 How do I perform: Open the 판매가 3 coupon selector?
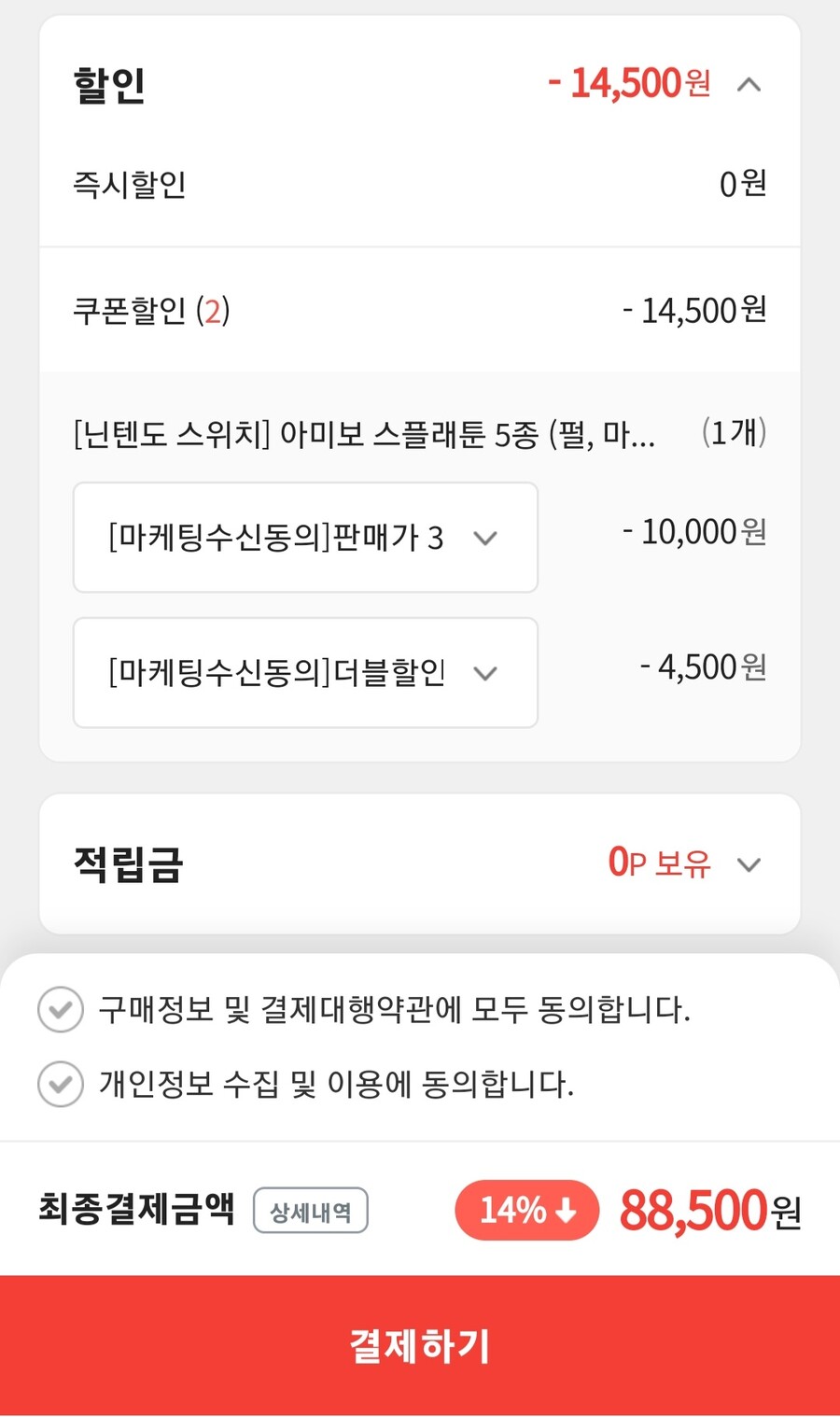click(305, 538)
